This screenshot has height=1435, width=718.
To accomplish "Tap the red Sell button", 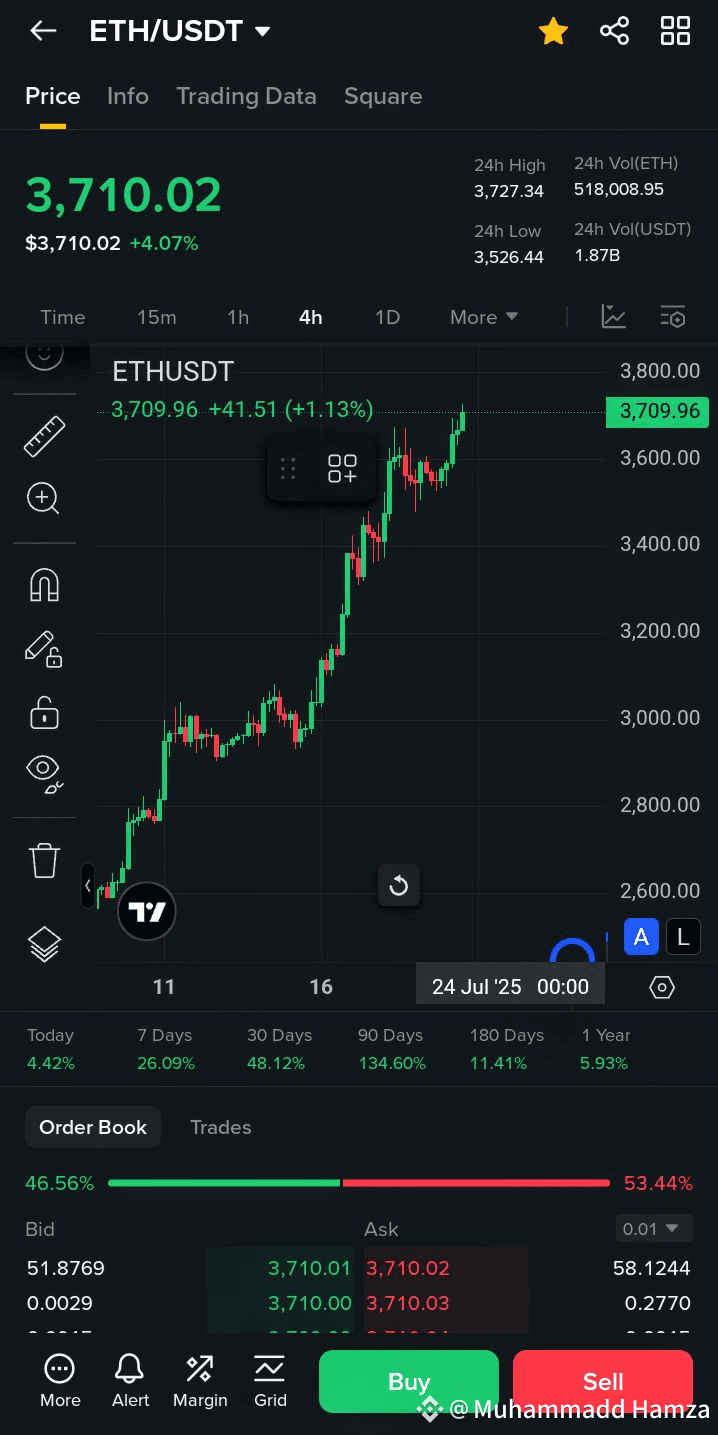I will tap(603, 1381).
